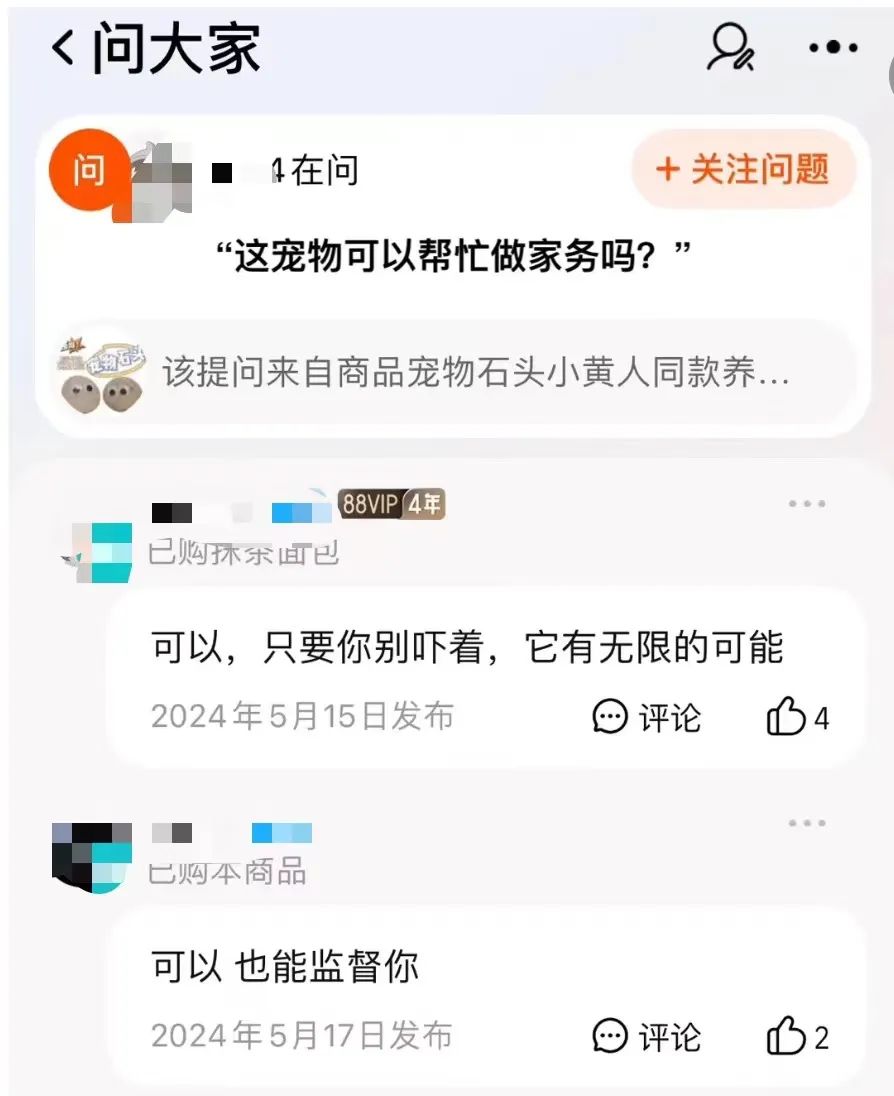Screen dimensions: 894x1096
Task: Comment on the 它有无限的可能 answer
Action: [x=647, y=717]
